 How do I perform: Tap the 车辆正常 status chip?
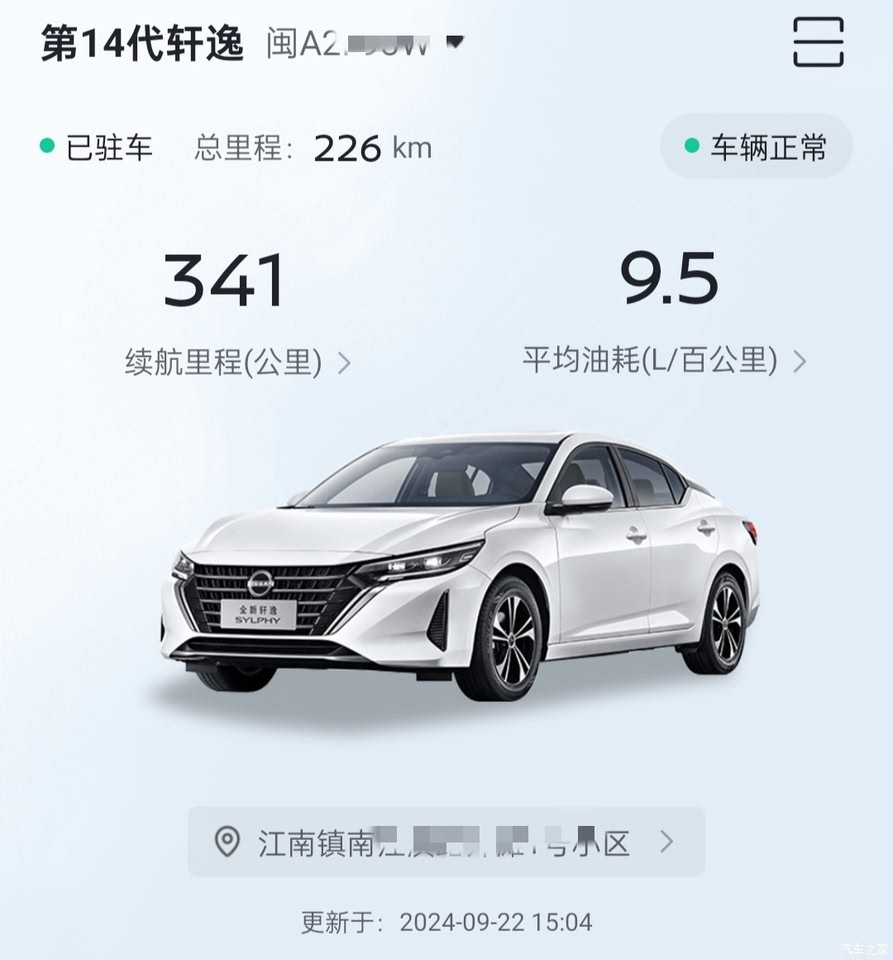coord(756,147)
